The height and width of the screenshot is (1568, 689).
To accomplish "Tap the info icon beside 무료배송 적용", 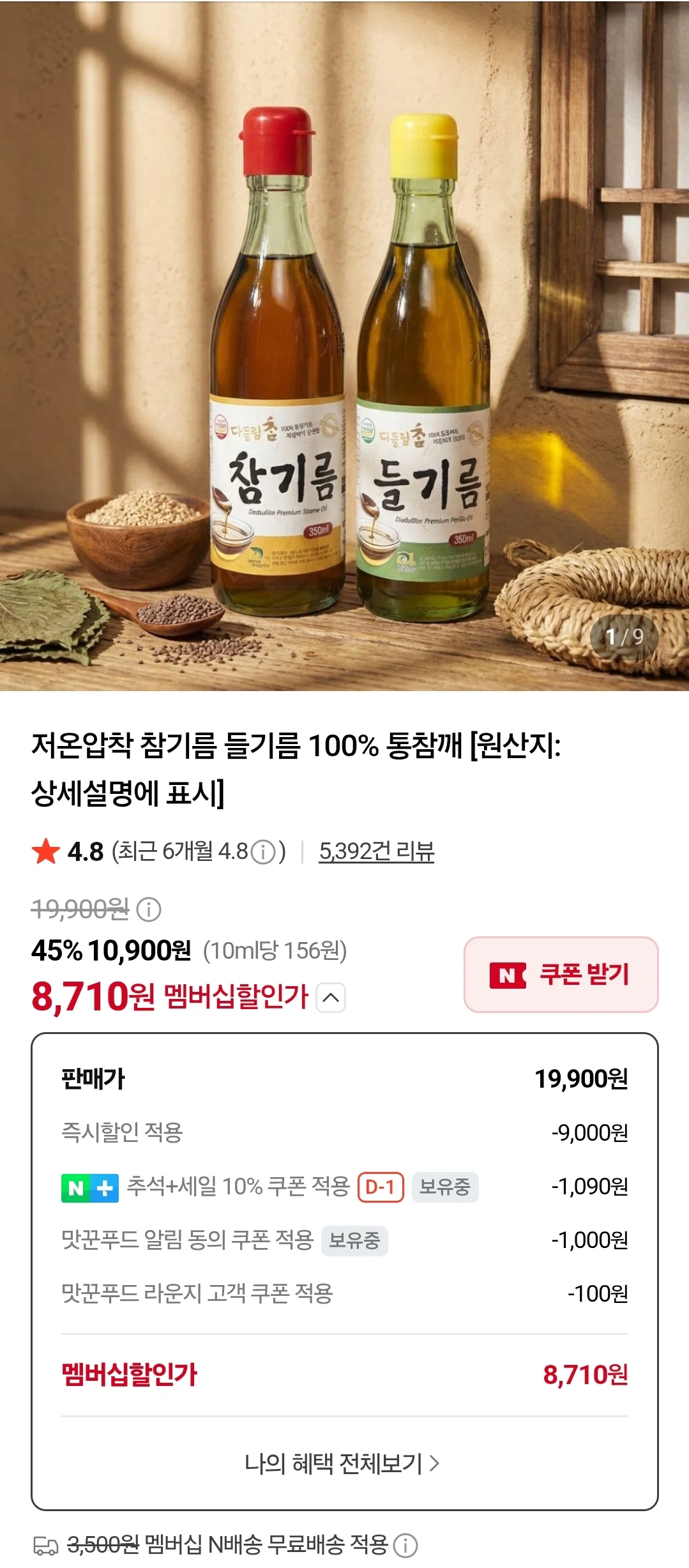I will point(405,1545).
